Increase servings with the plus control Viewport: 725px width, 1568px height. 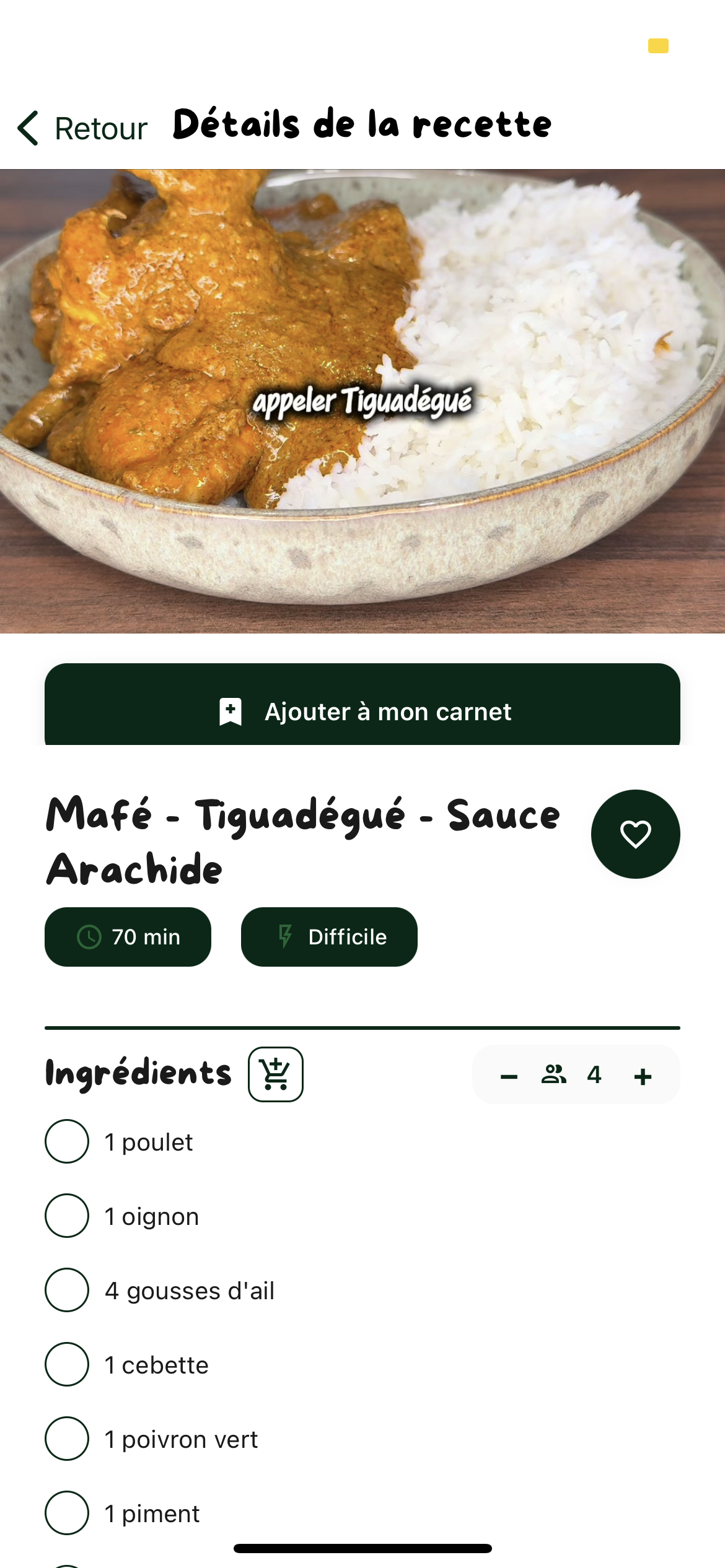click(641, 1074)
